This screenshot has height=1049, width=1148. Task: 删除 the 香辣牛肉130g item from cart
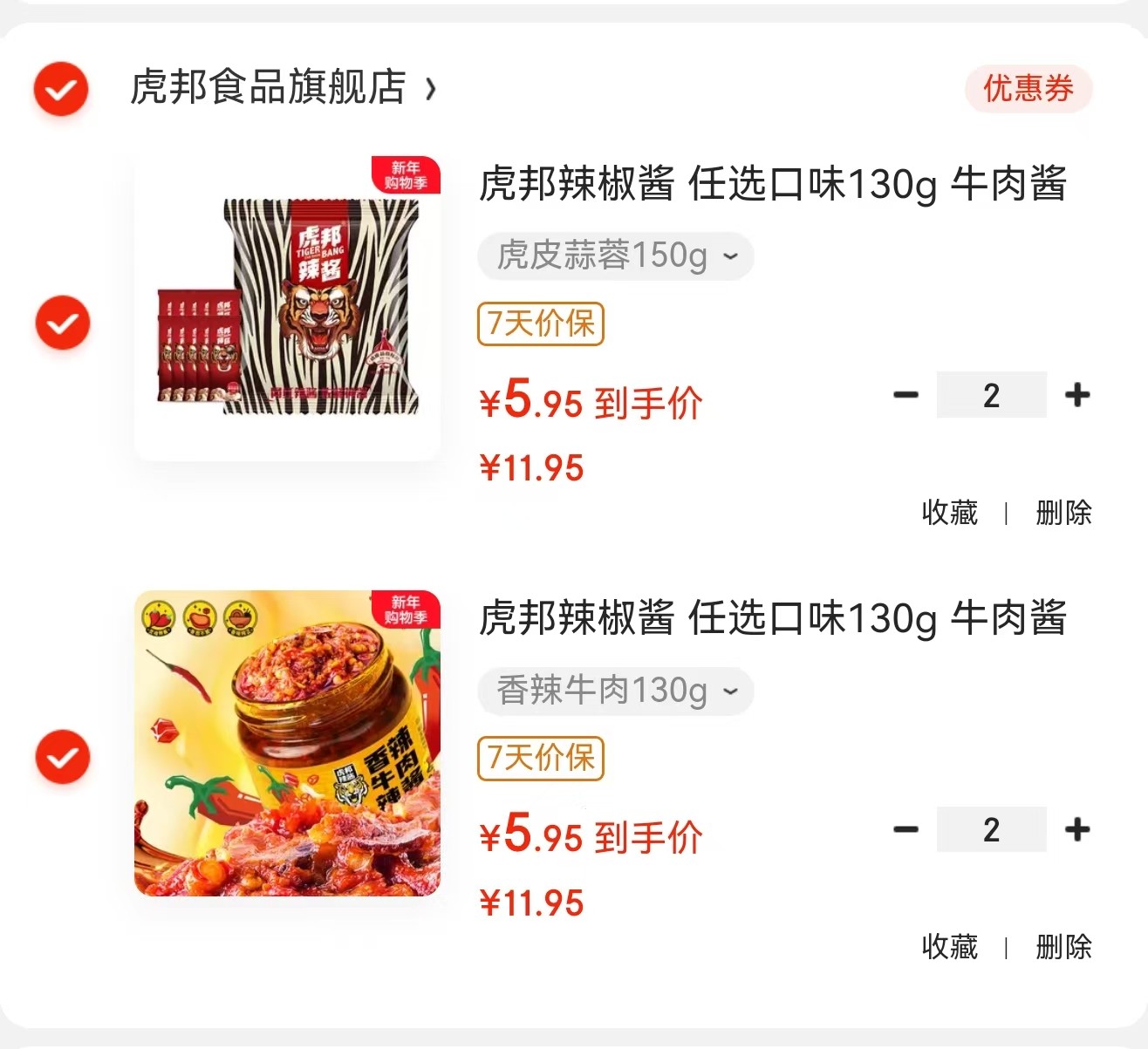tap(1063, 947)
